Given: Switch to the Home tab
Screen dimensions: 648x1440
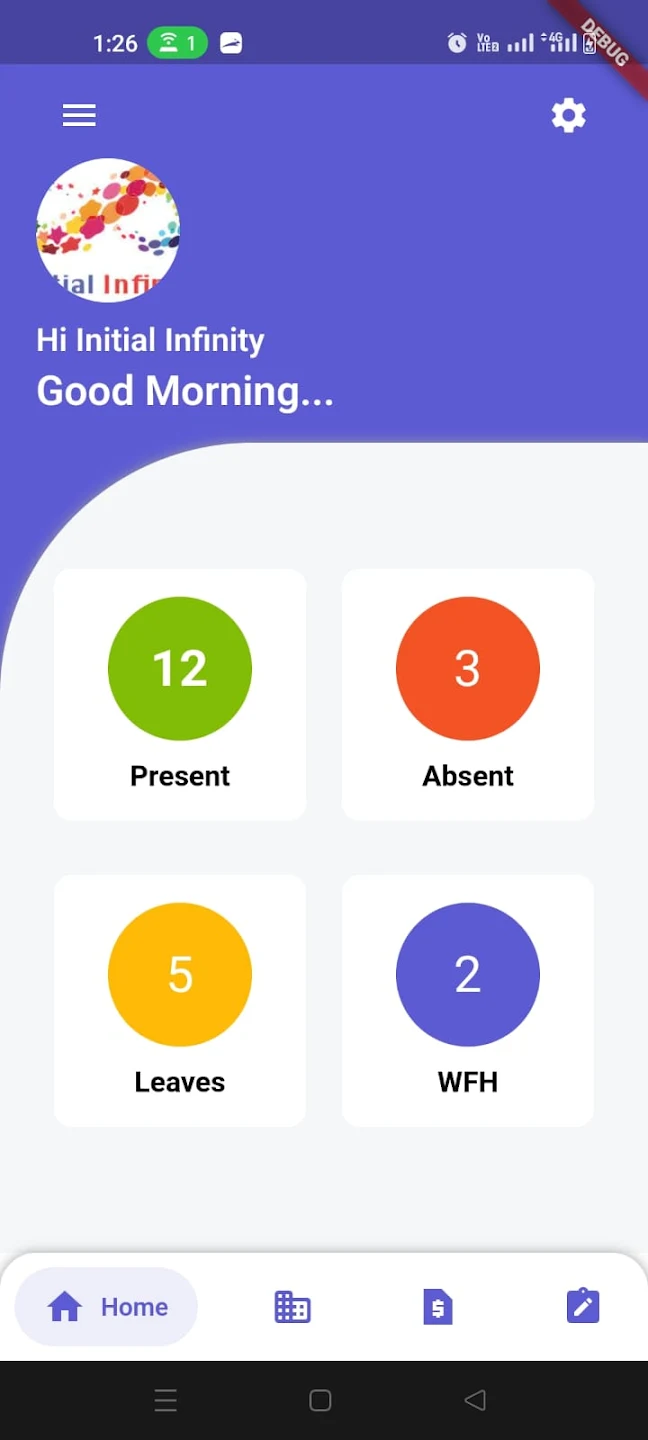Looking at the screenshot, I should click(x=107, y=1306).
